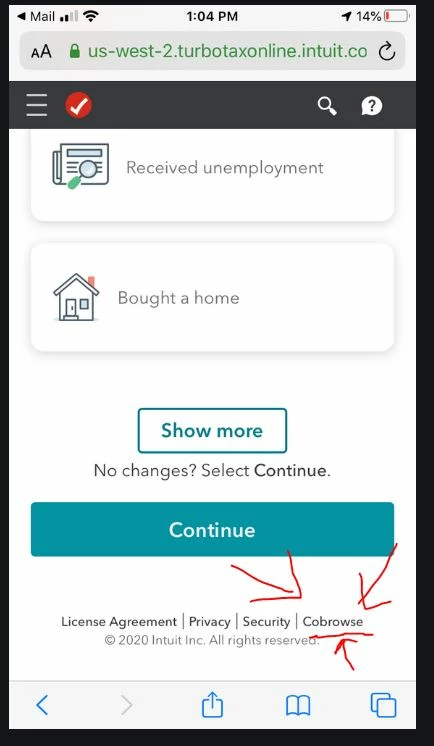Select the Bought a home card

pos(212,298)
